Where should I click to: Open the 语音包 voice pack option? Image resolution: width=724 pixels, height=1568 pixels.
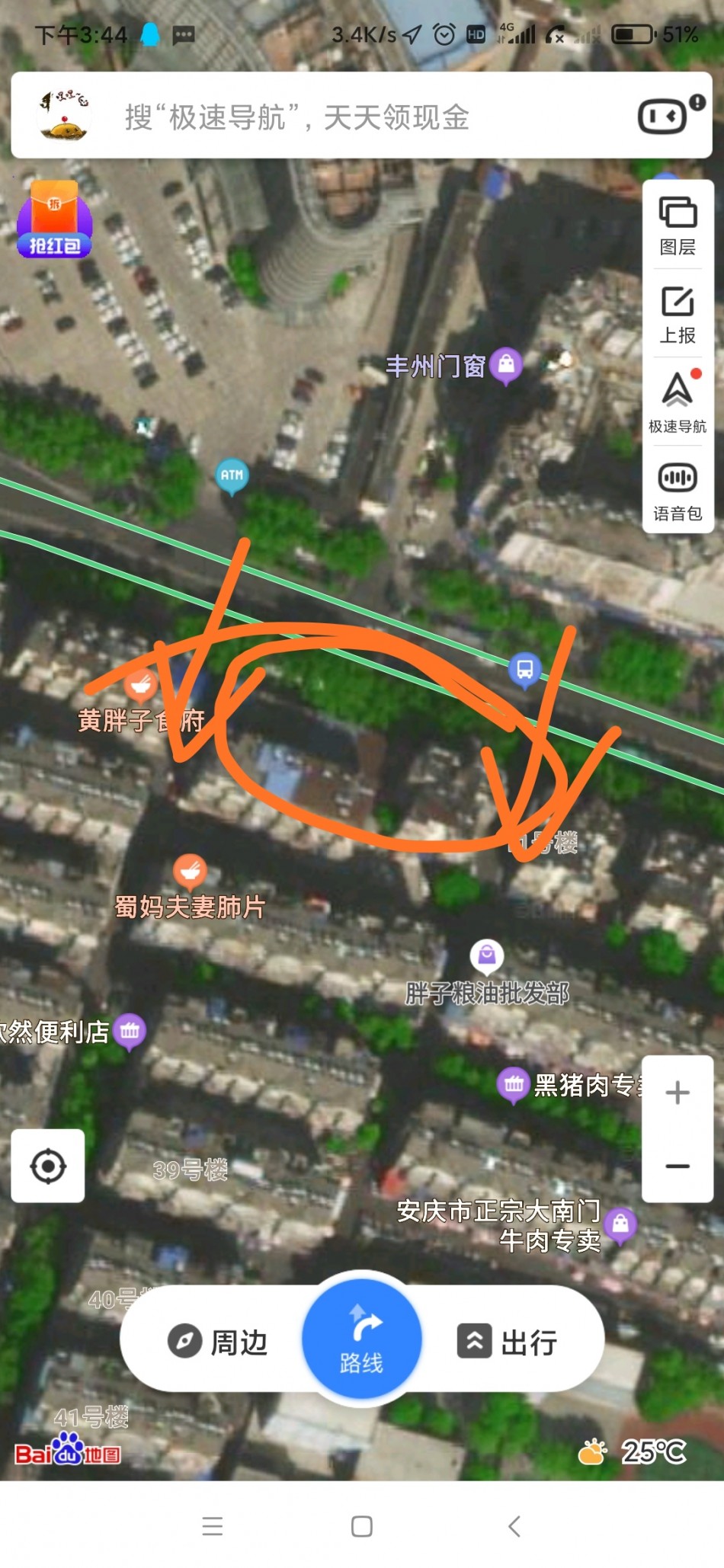pos(678,491)
